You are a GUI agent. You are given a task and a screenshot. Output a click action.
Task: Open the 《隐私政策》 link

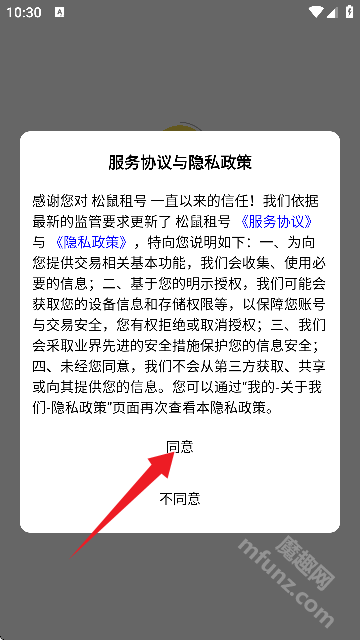coord(91,242)
